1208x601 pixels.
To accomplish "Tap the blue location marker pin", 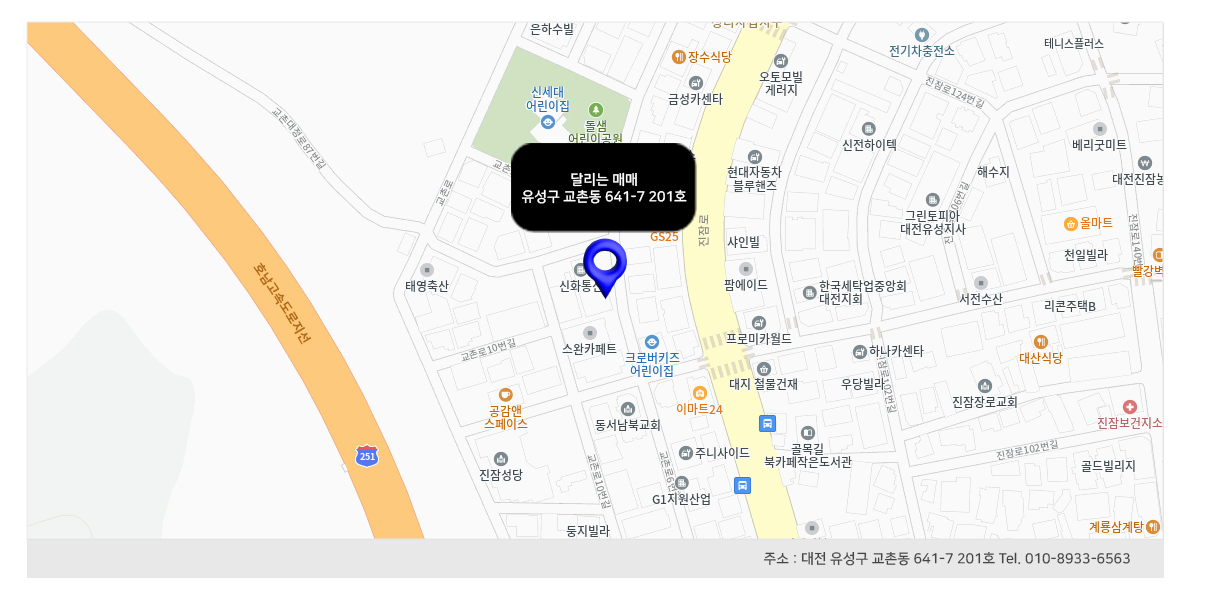I will point(604,264).
